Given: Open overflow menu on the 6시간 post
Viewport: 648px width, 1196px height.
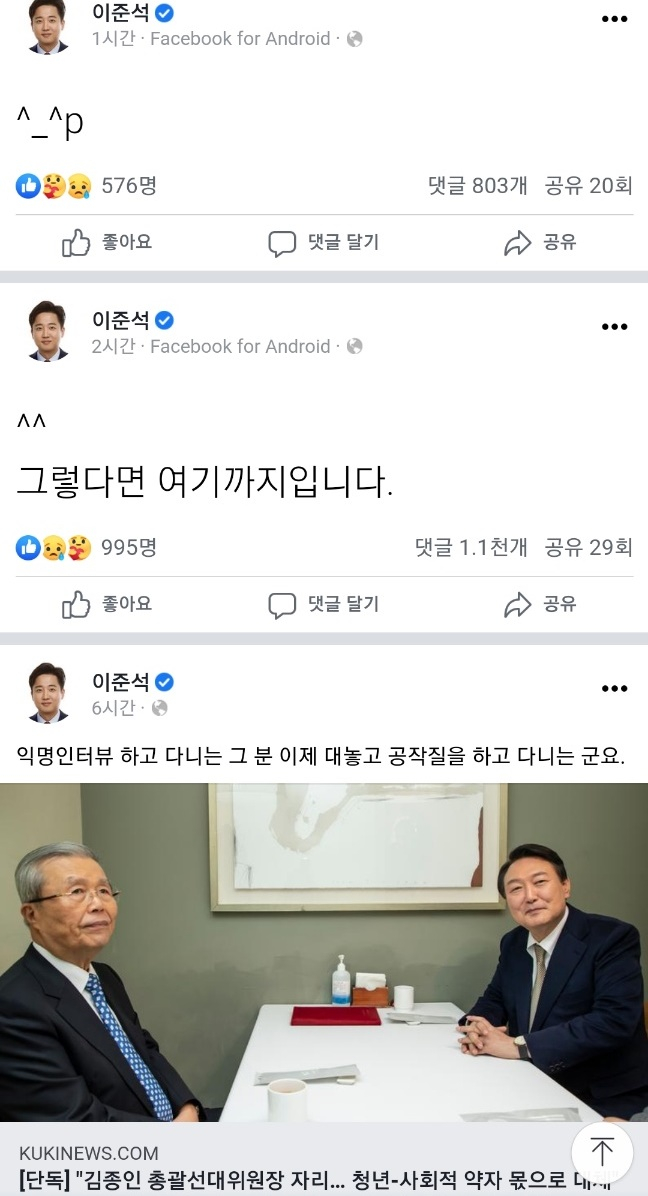Looking at the screenshot, I should pyautogui.click(x=614, y=689).
